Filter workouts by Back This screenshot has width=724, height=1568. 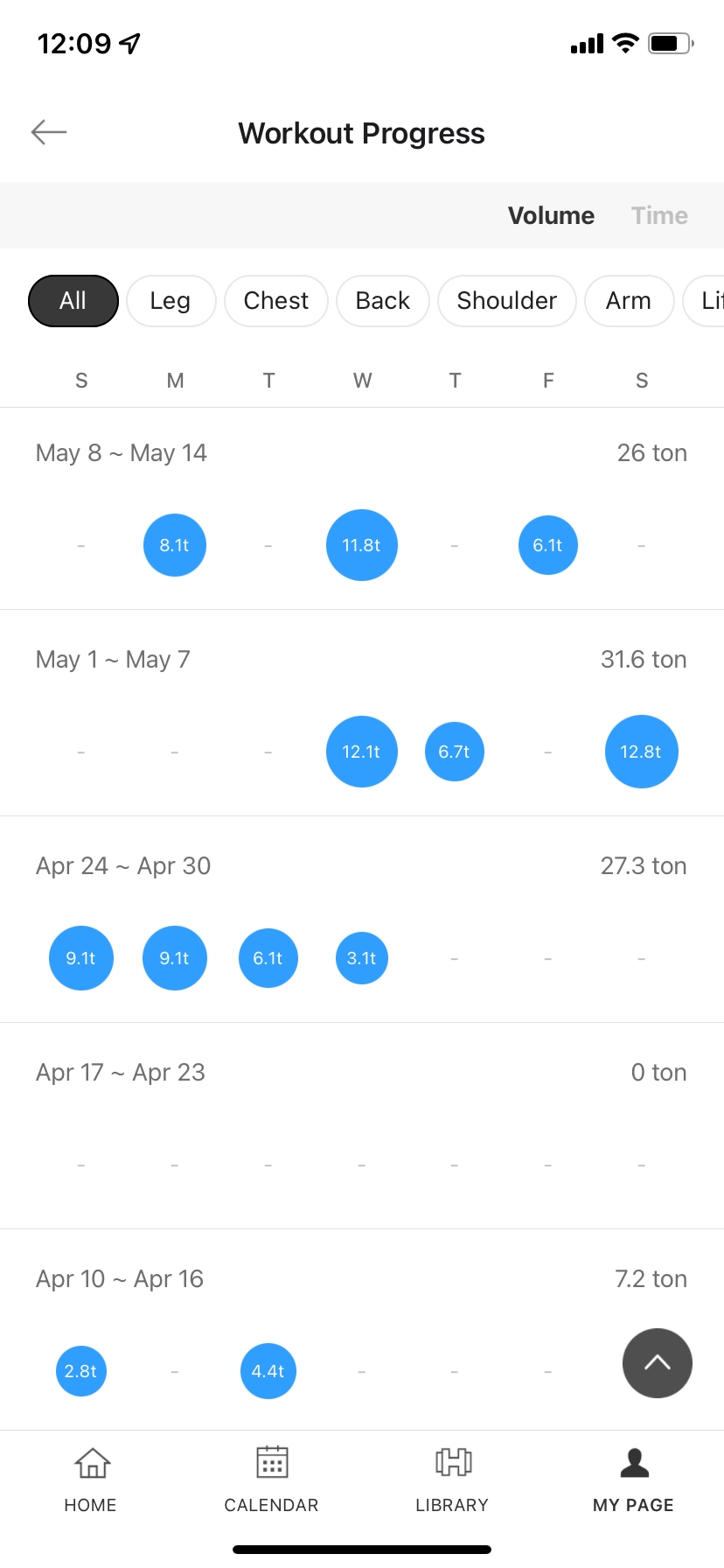382,301
